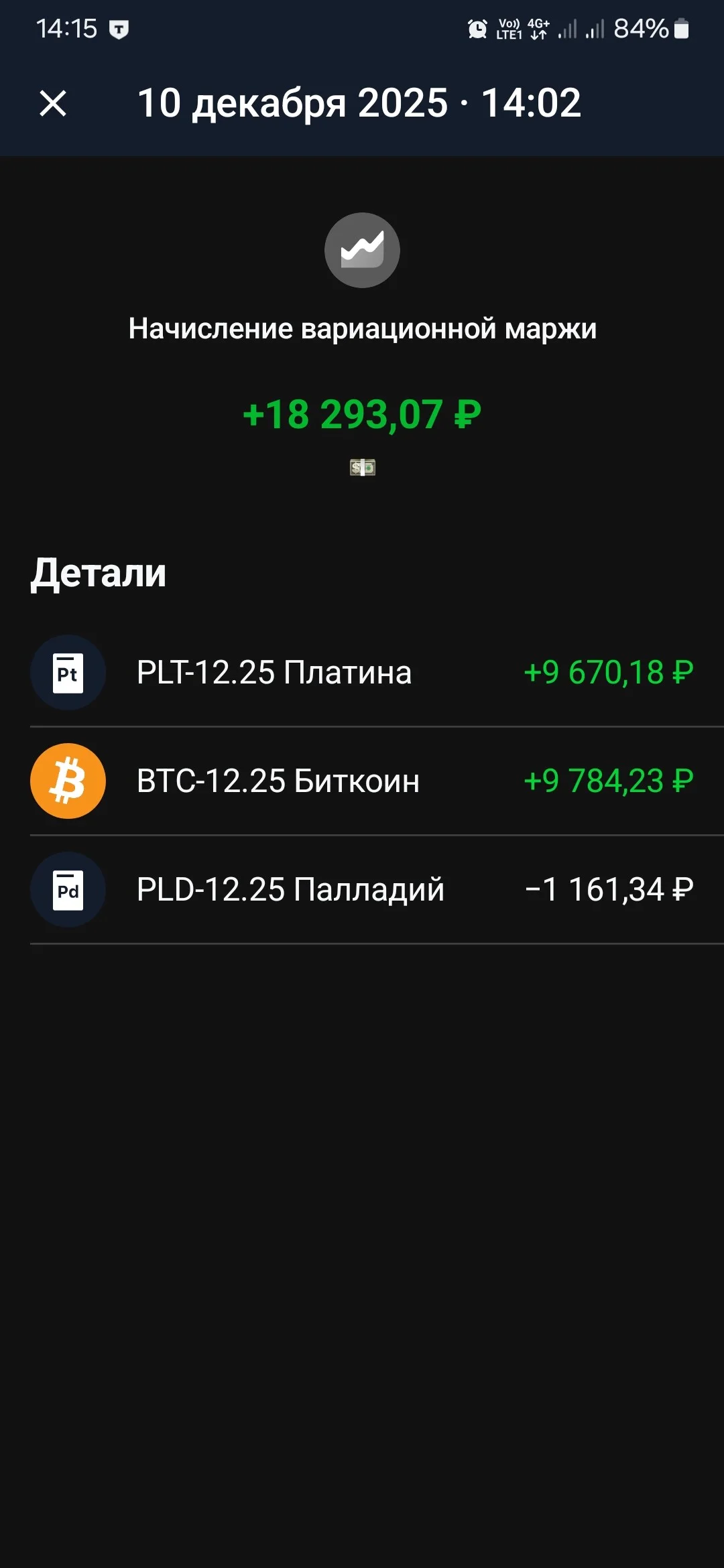Open the BTC-12.25 Биткоин row
This screenshot has width=724, height=1568.
point(362,781)
